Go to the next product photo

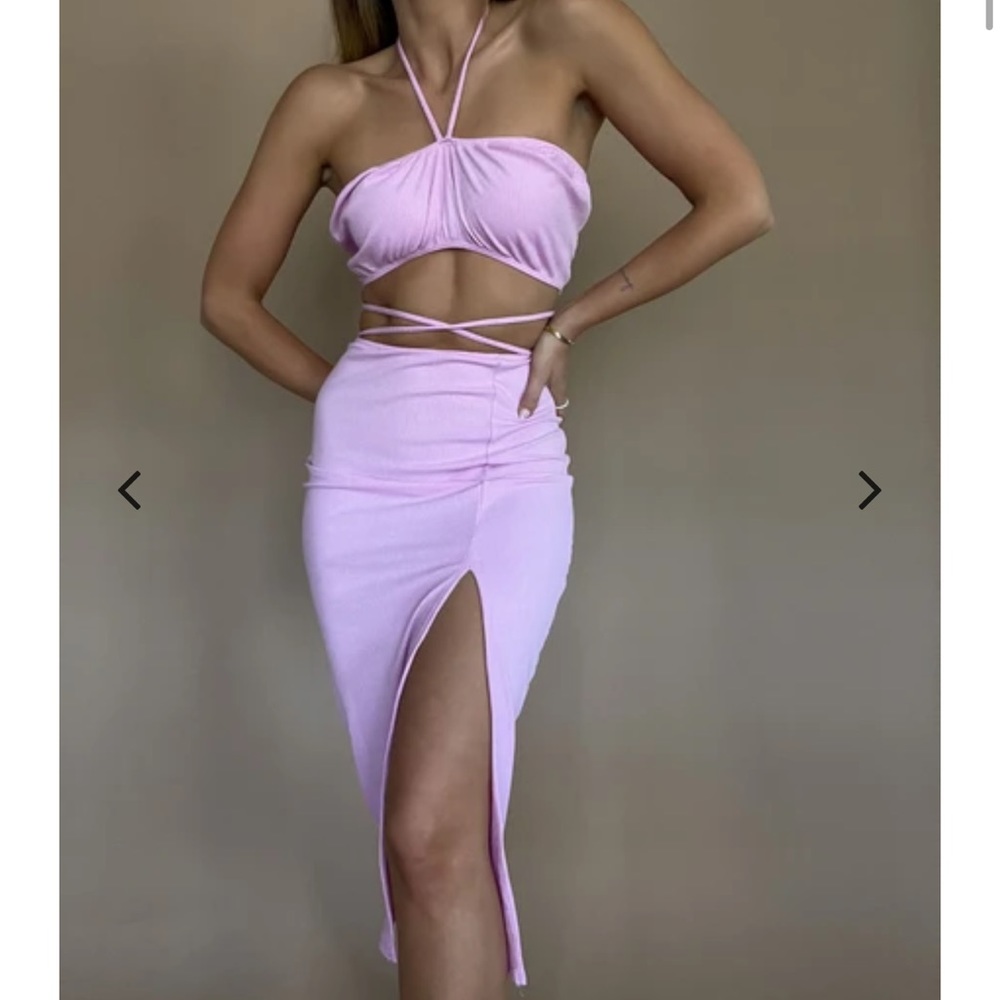(x=869, y=490)
